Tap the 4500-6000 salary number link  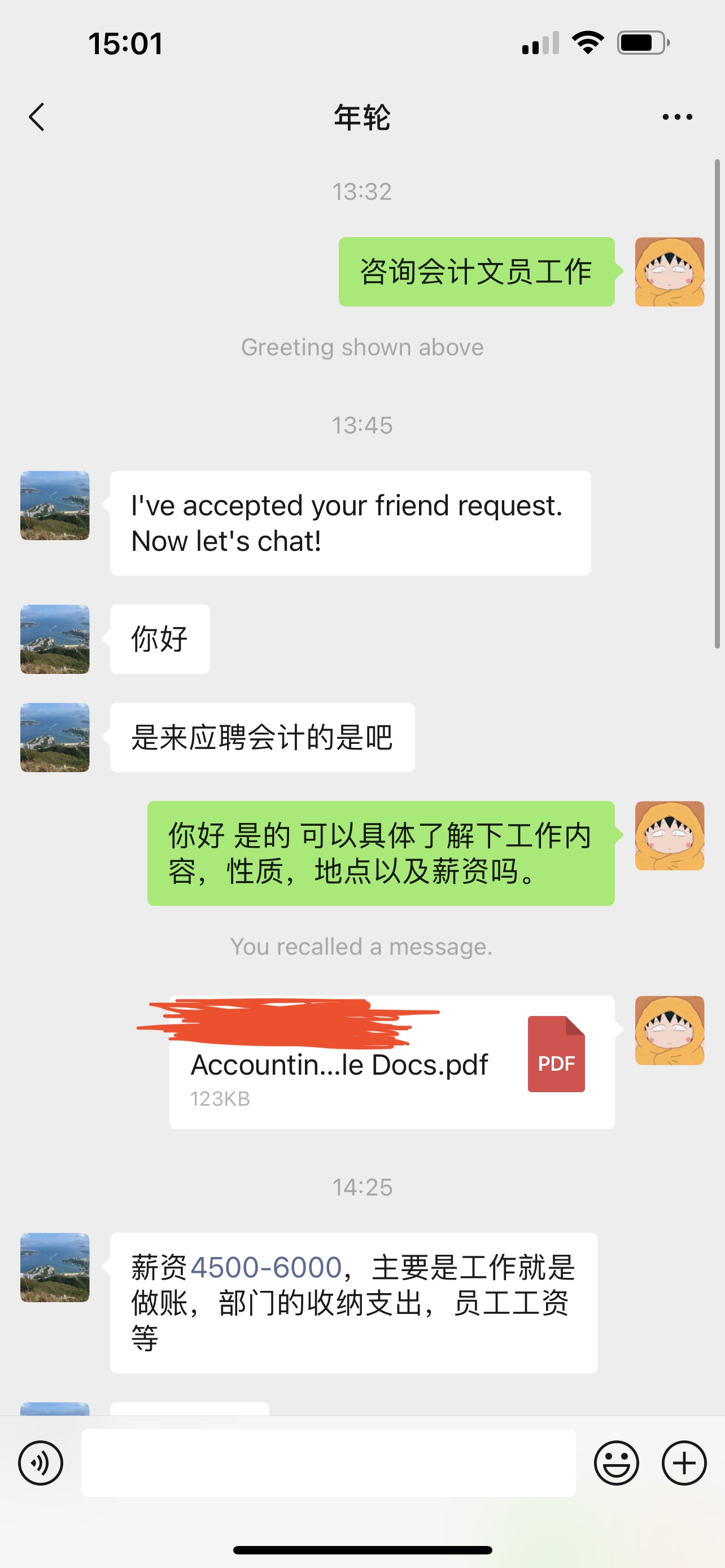[x=266, y=1268]
